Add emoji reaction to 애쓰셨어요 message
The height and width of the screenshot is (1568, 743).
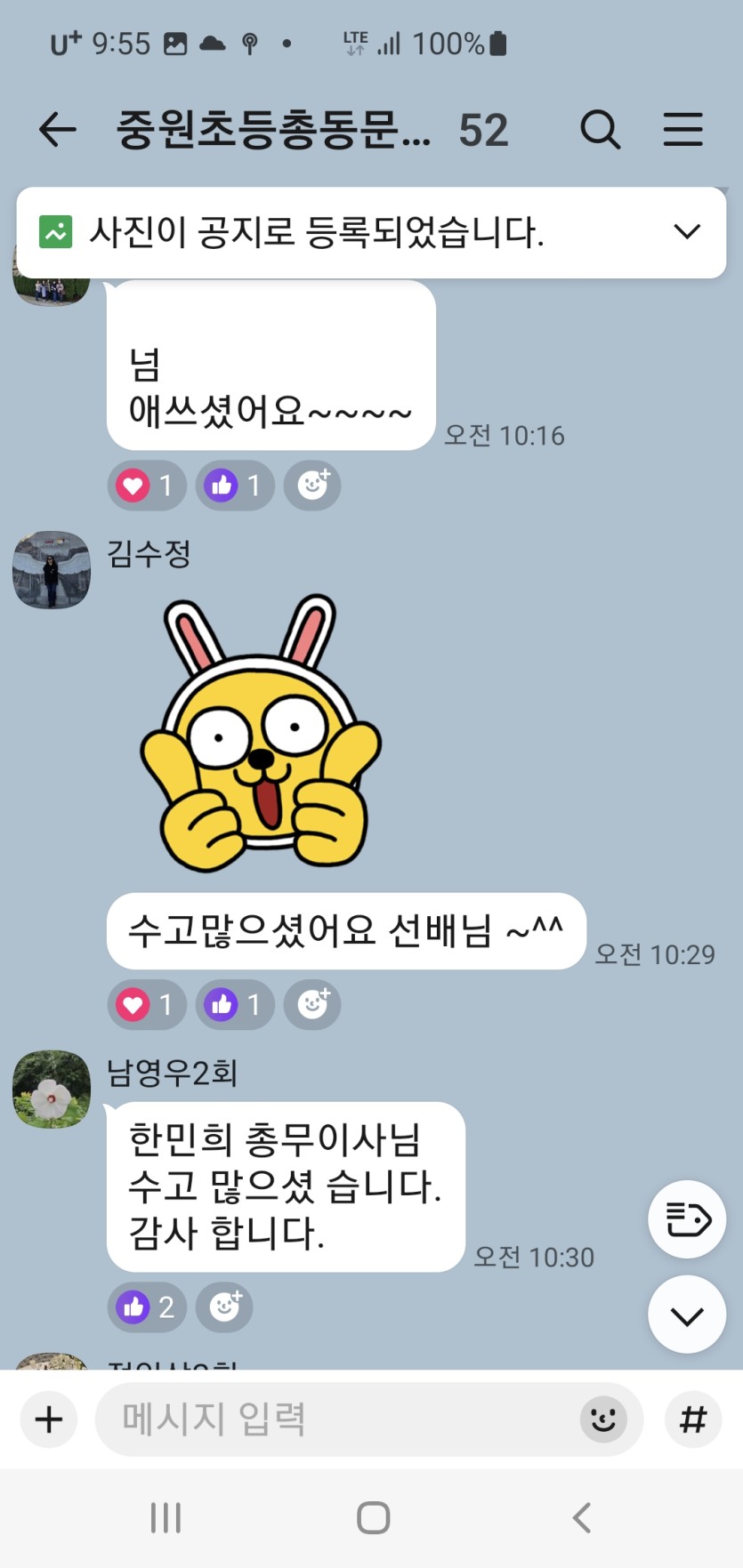coord(312,486)
